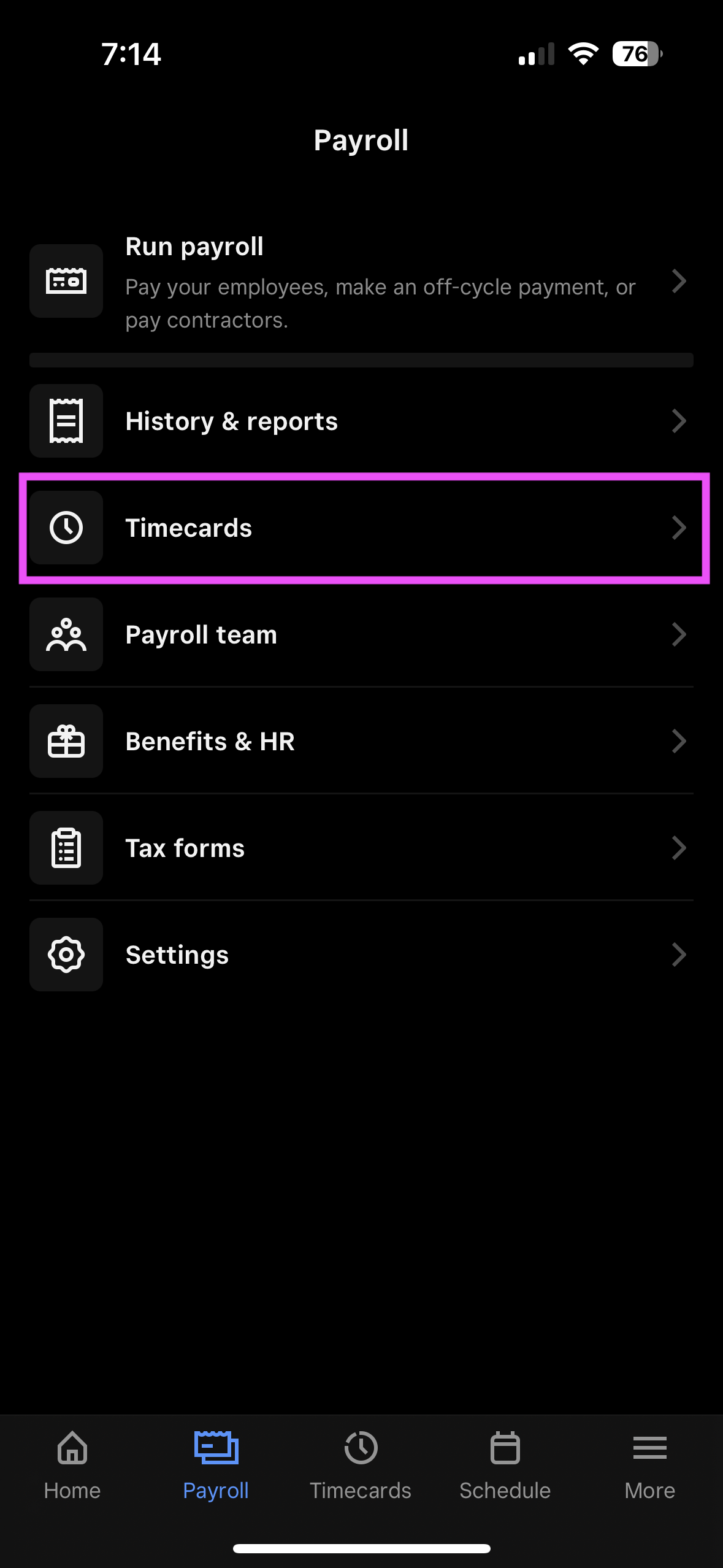
Task: Select the Payroll team people icon
Action: pyautogui.click(x=66, y=634)
